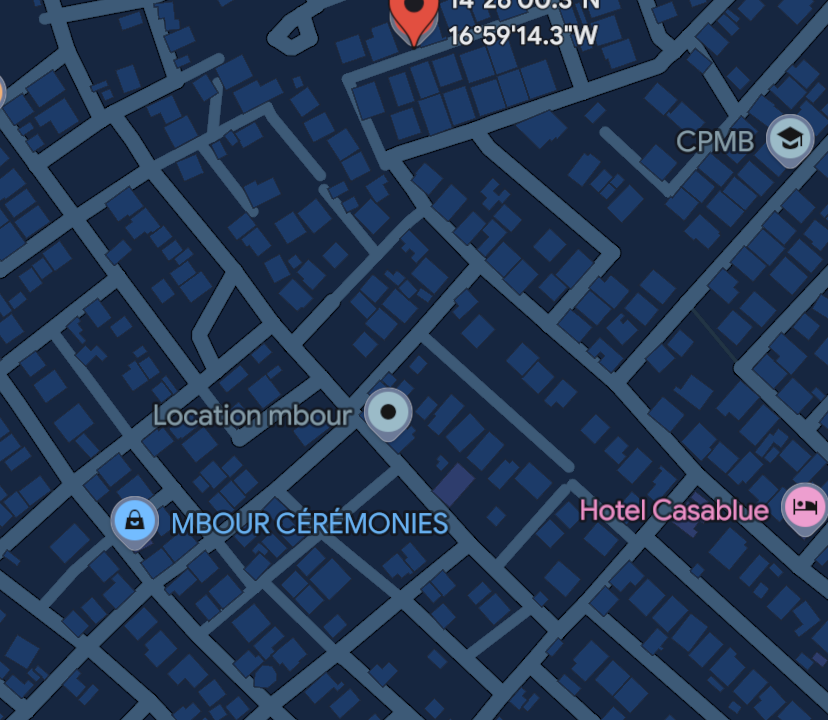The height and width of the screenshot is (720, 828).
Task: Select the Location mbour place marker
Action: tap(388, 411)
